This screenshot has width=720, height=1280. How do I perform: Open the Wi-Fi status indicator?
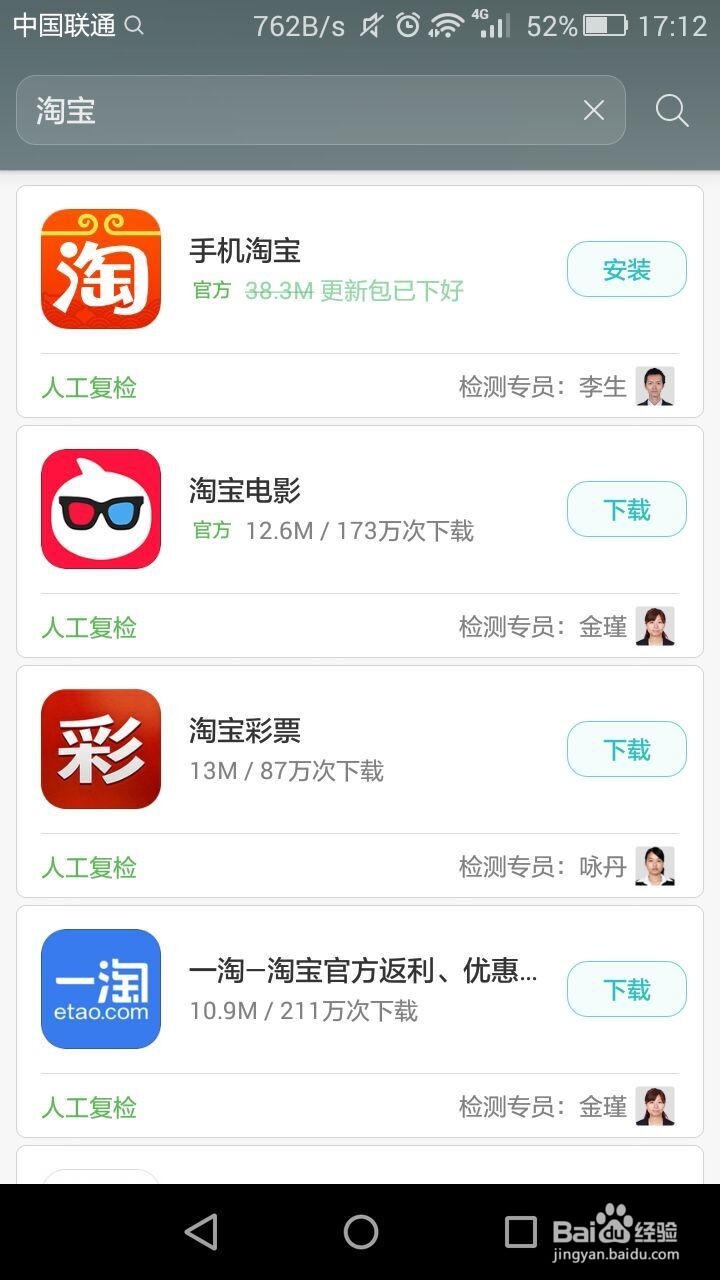(443, 25)
